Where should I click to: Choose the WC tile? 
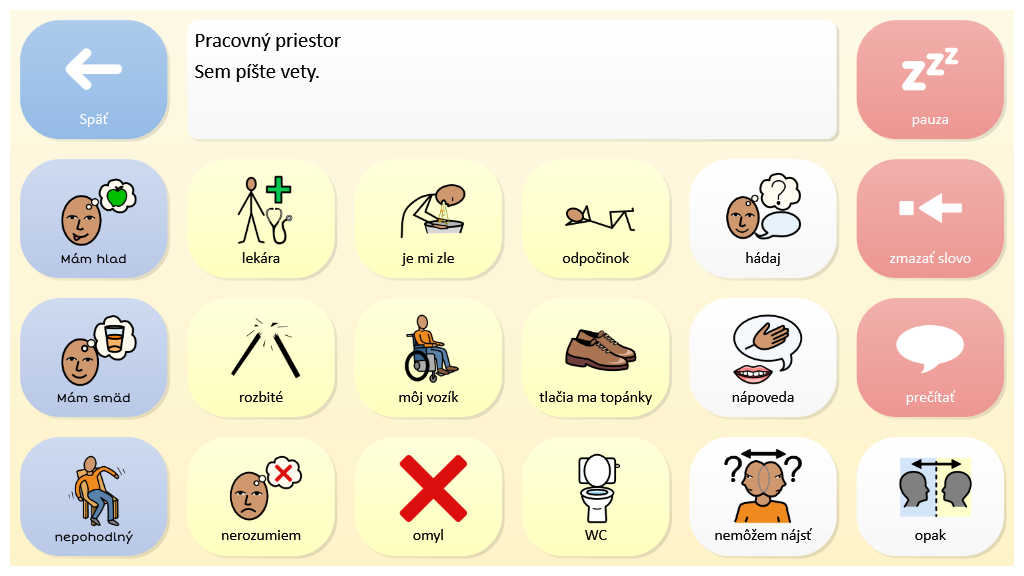click(595, 496)
